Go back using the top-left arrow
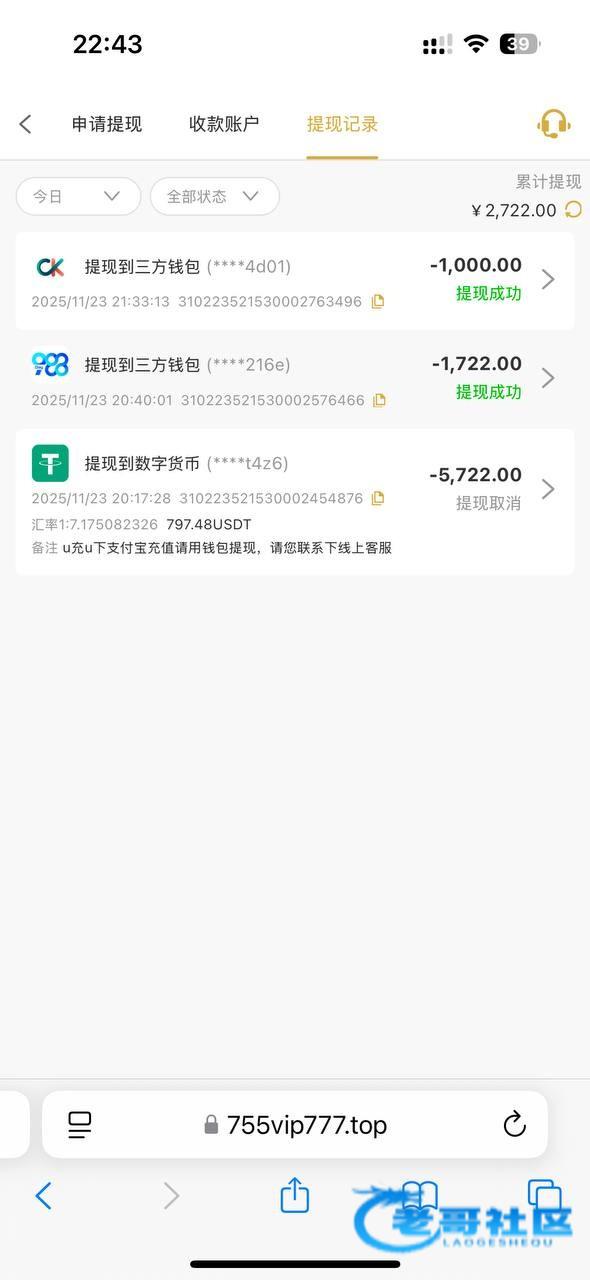Viewport: 590px width, 1280px height. click(25, 124)
